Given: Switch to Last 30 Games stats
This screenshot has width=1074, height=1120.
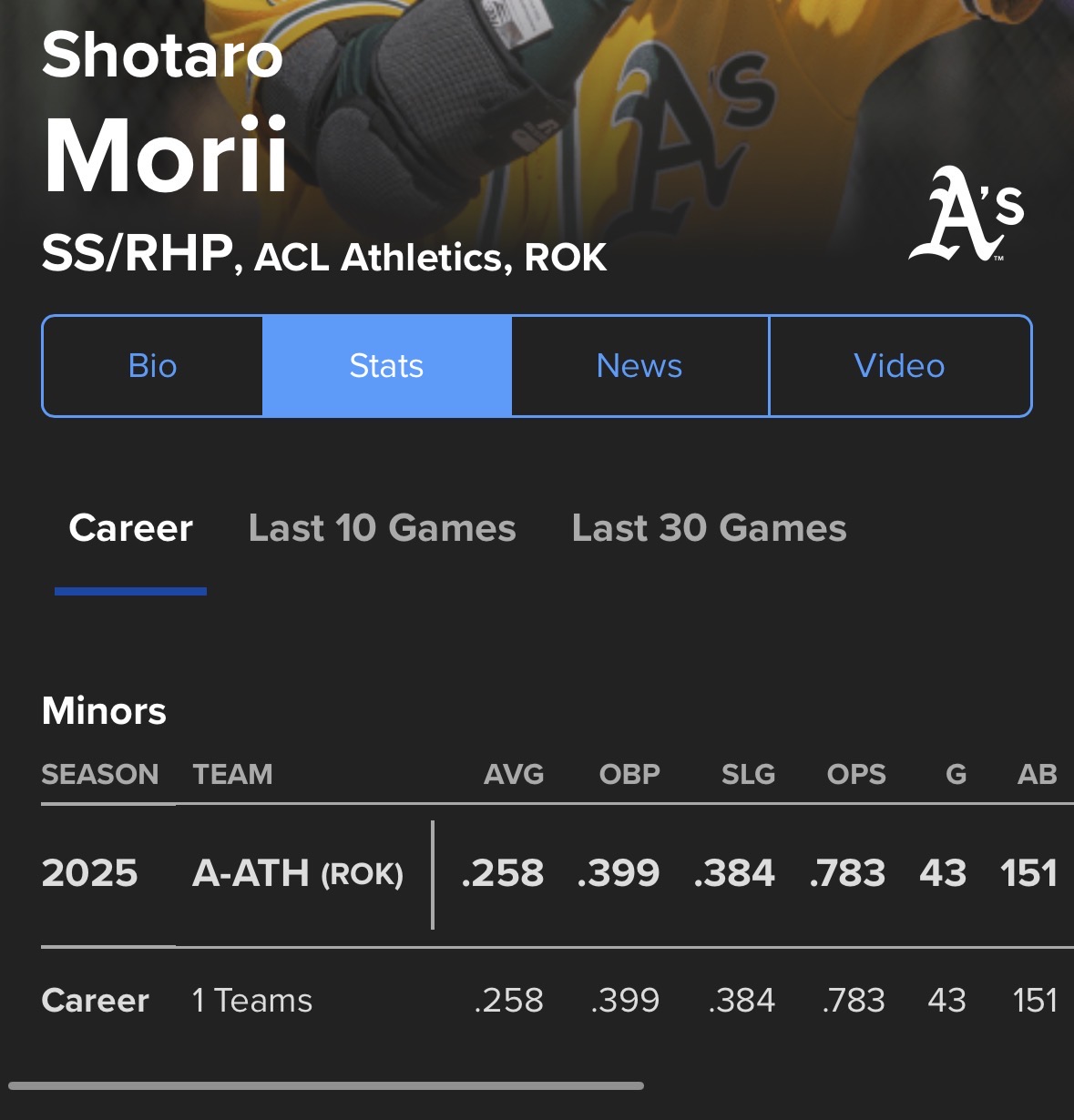Looking at the screenshot, I should (709, 528).
